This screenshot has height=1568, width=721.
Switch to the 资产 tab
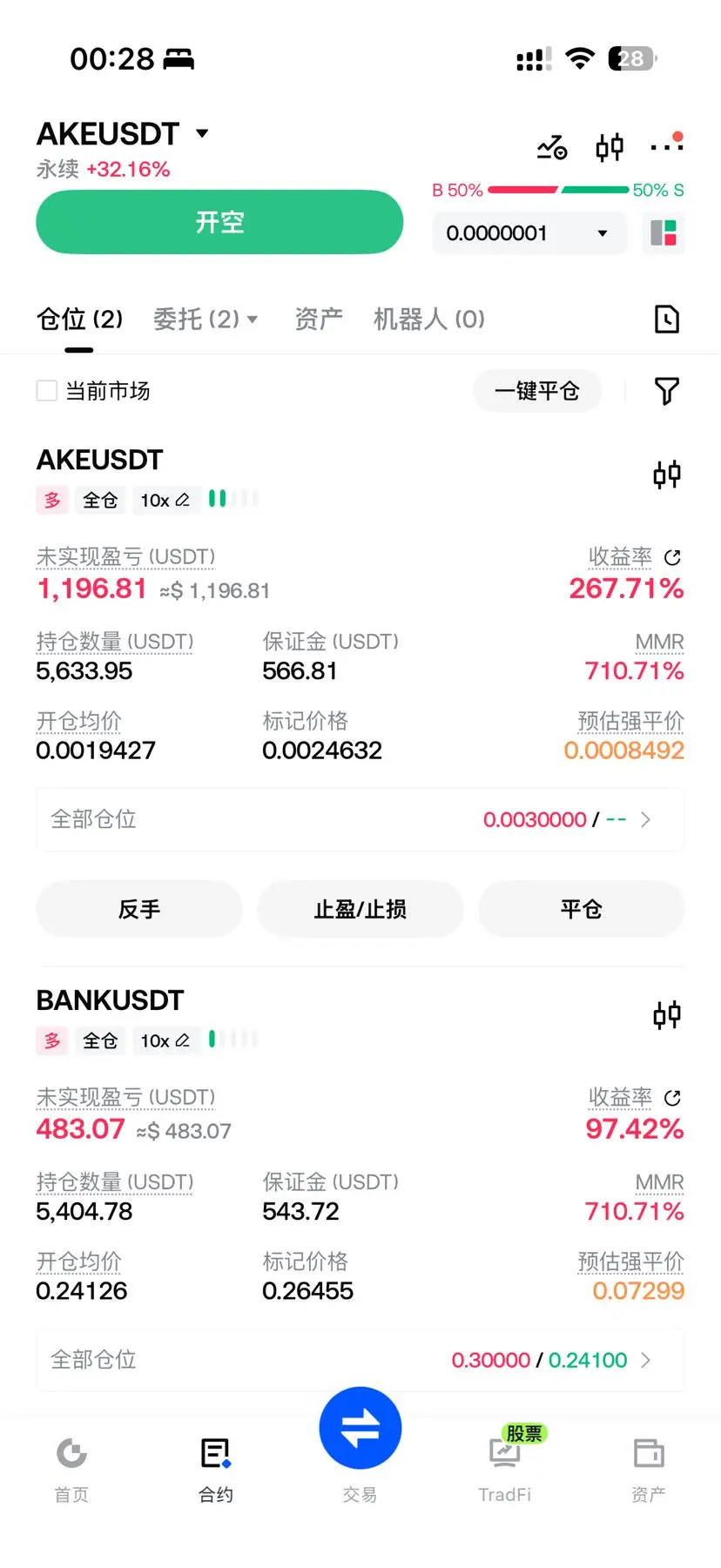click(319, 320)
